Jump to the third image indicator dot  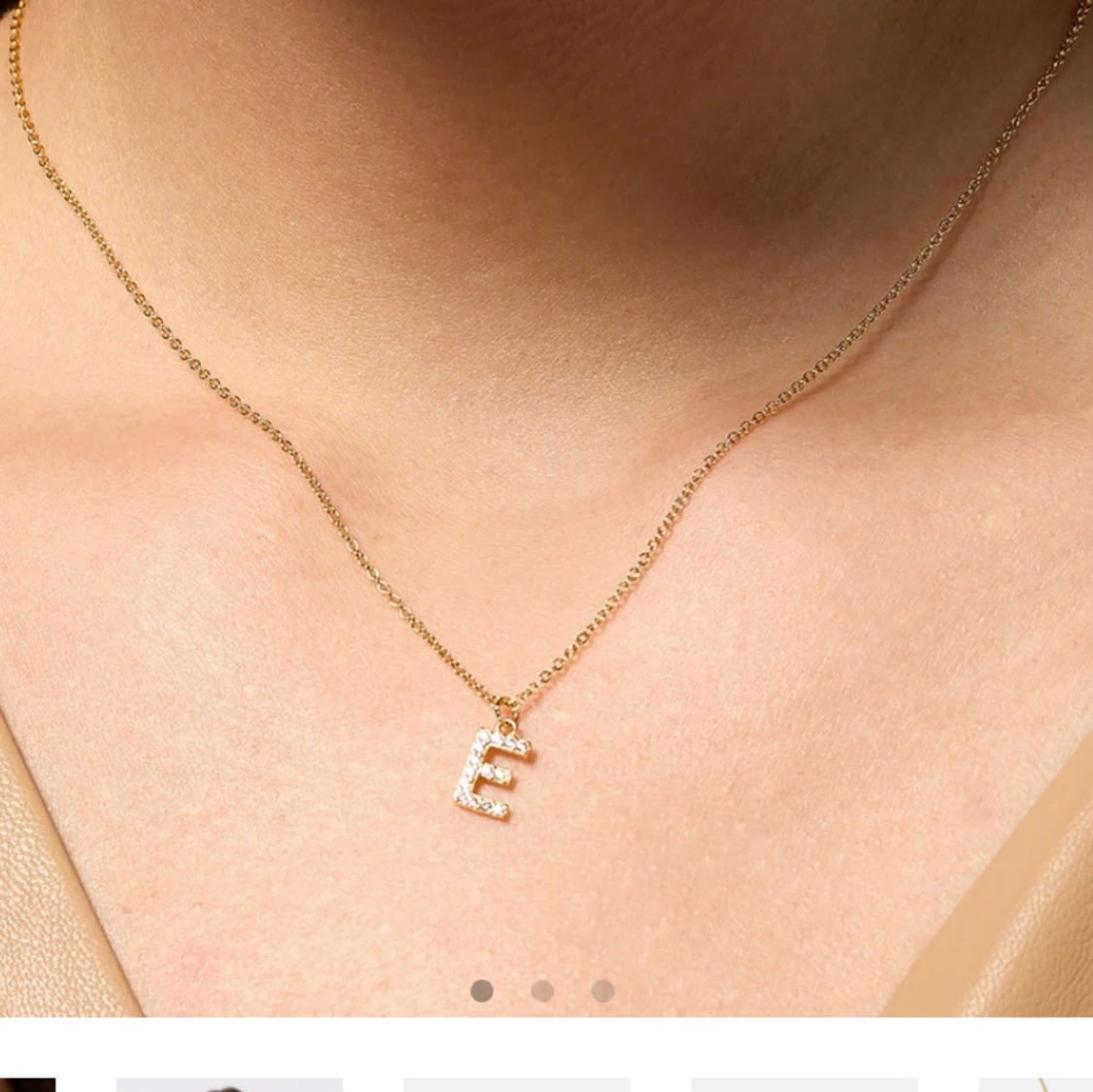pos(602,991)
